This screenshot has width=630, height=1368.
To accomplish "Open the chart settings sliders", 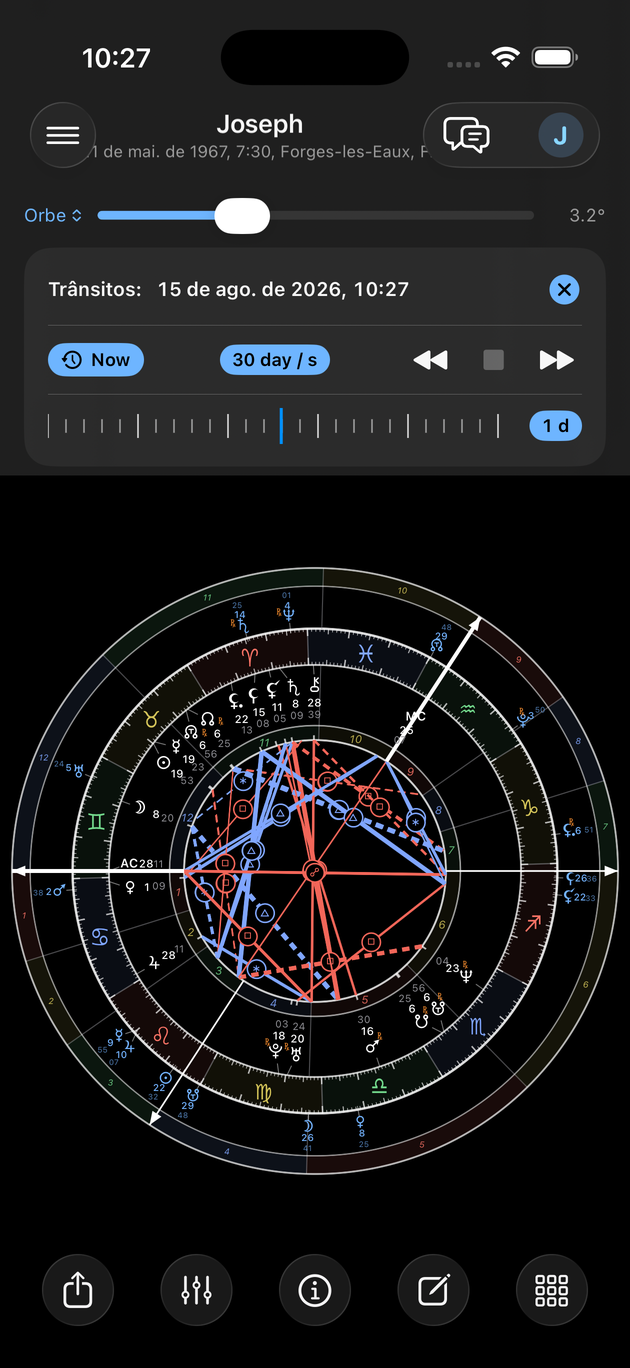I will pos(196,1291).
